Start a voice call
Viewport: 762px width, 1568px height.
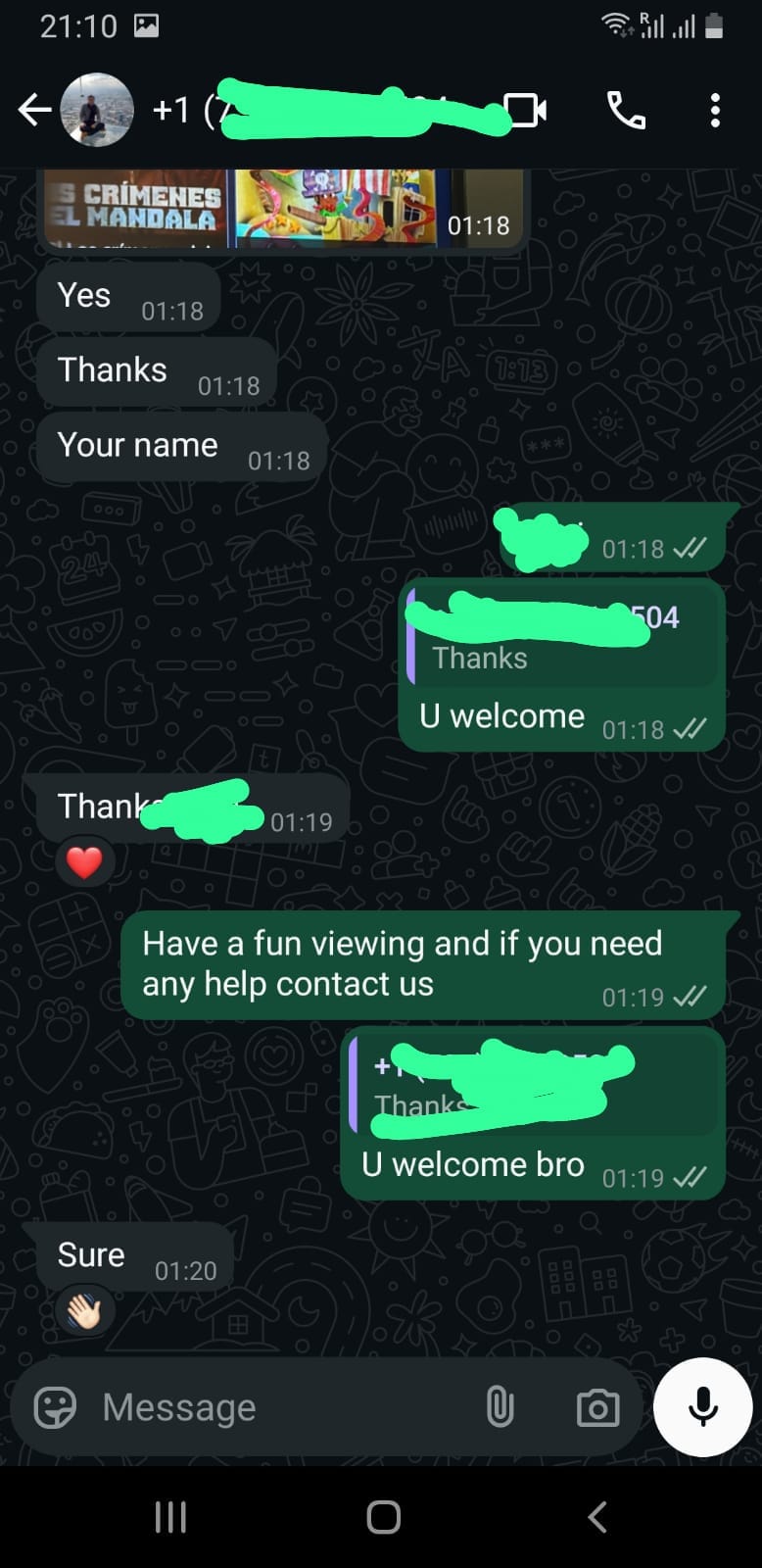point(626,110)
